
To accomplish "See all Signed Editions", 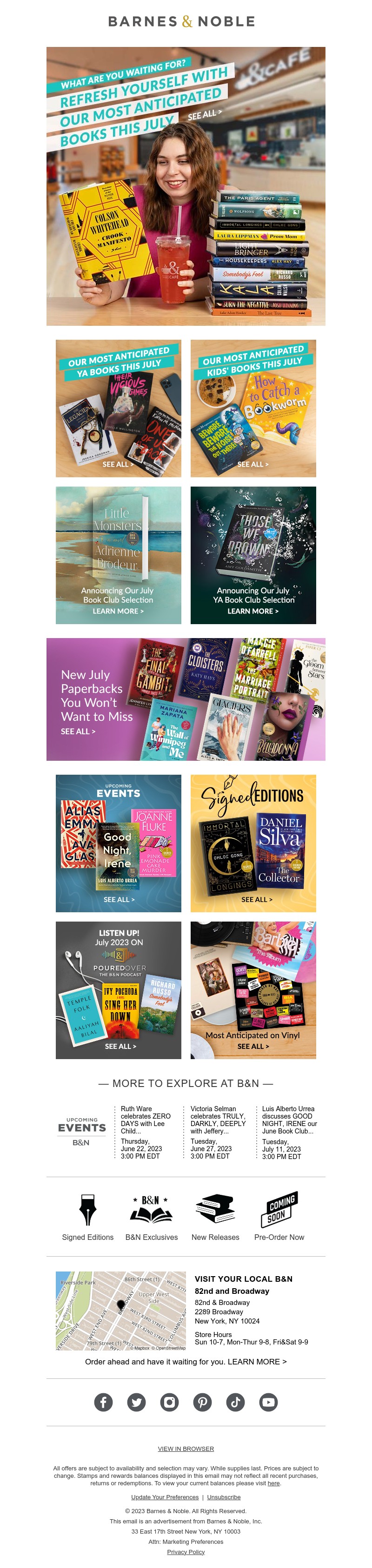I will point(256,899).
